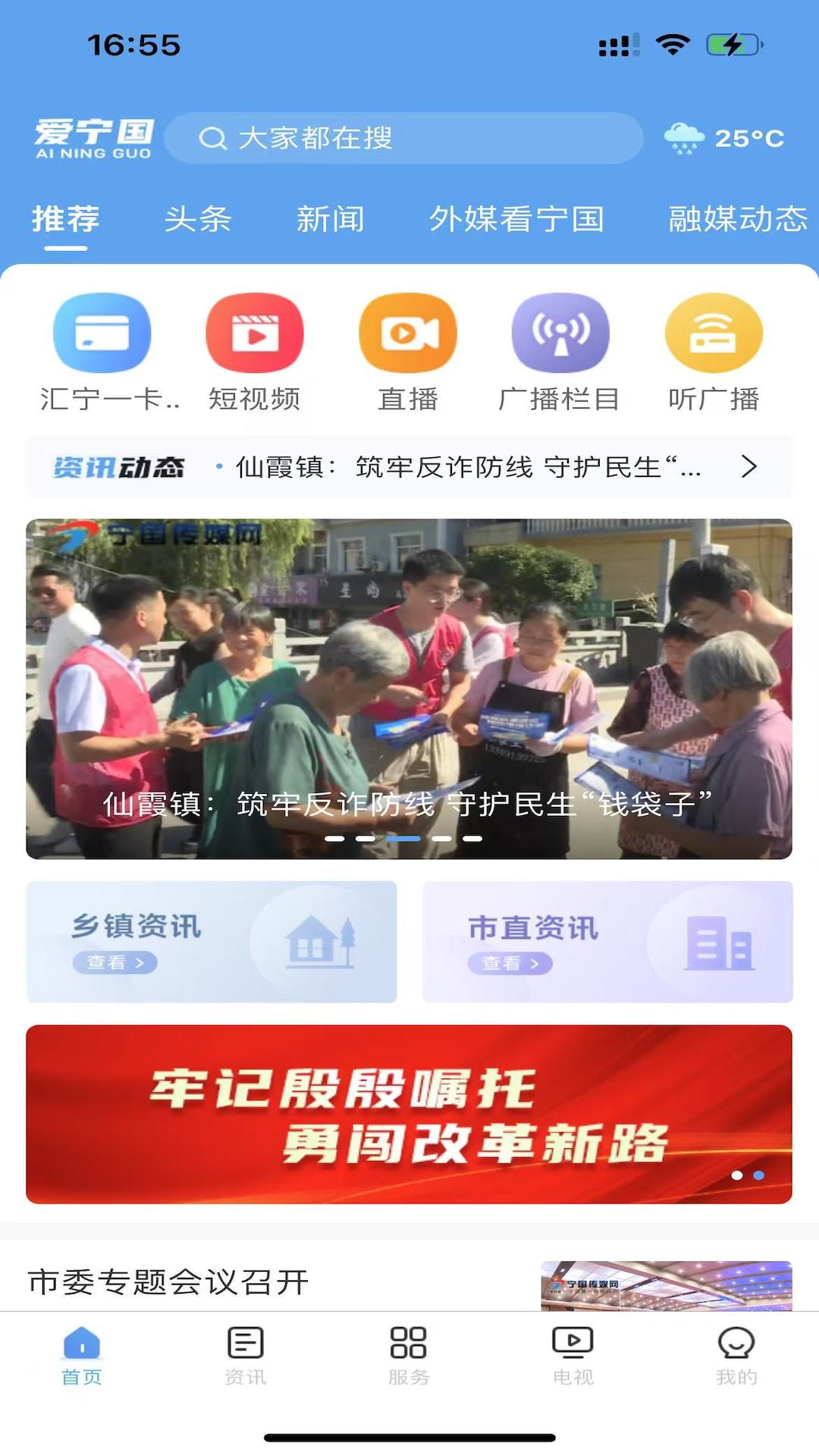819x1456 pixels.
Task: Open the 乡镇资讯 查看 link
Action: coord(115,962)
